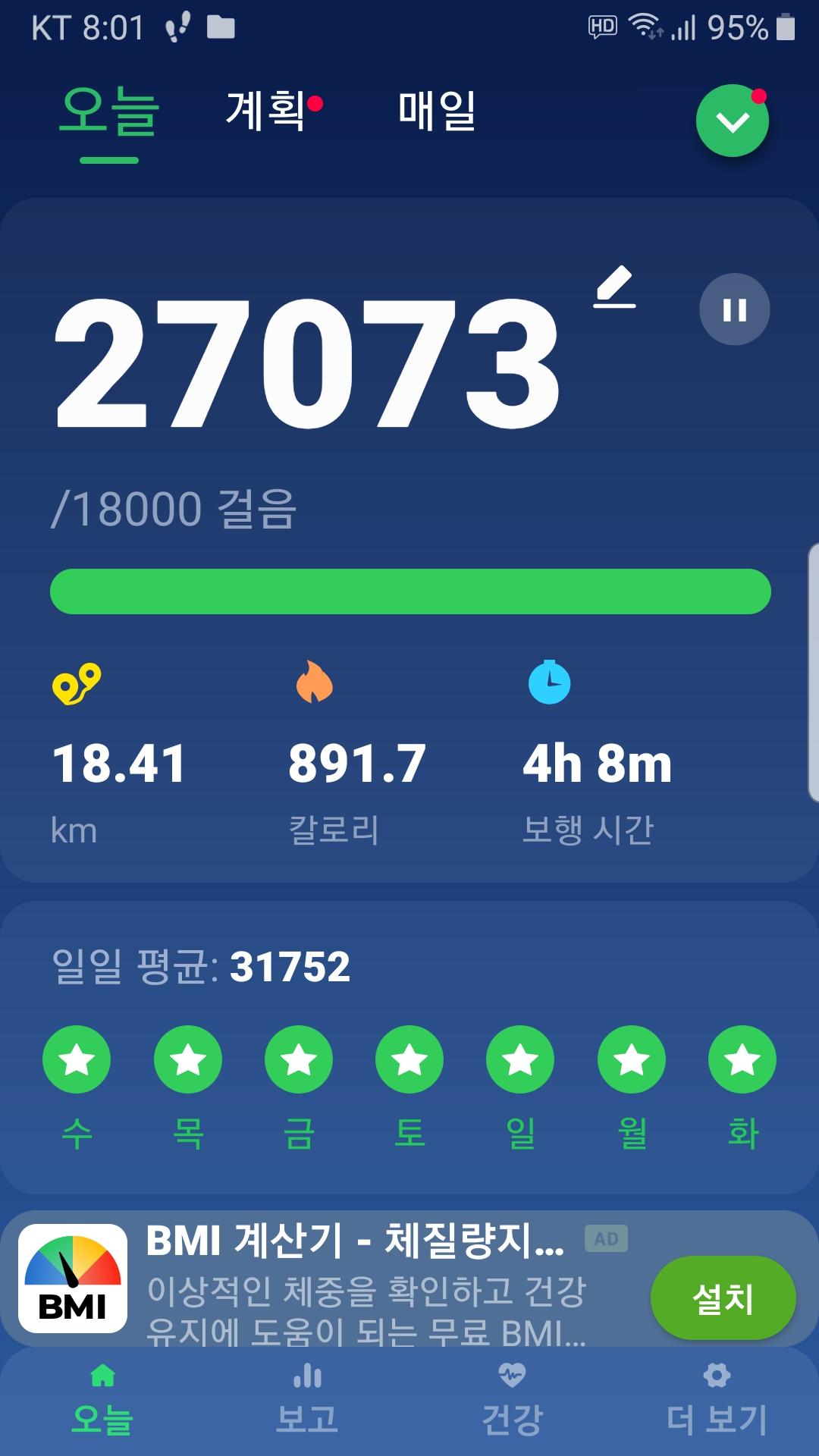819x1456 pixels.
Task: Switch to the 계획 top tab
Action: click(x=267, y=111)
